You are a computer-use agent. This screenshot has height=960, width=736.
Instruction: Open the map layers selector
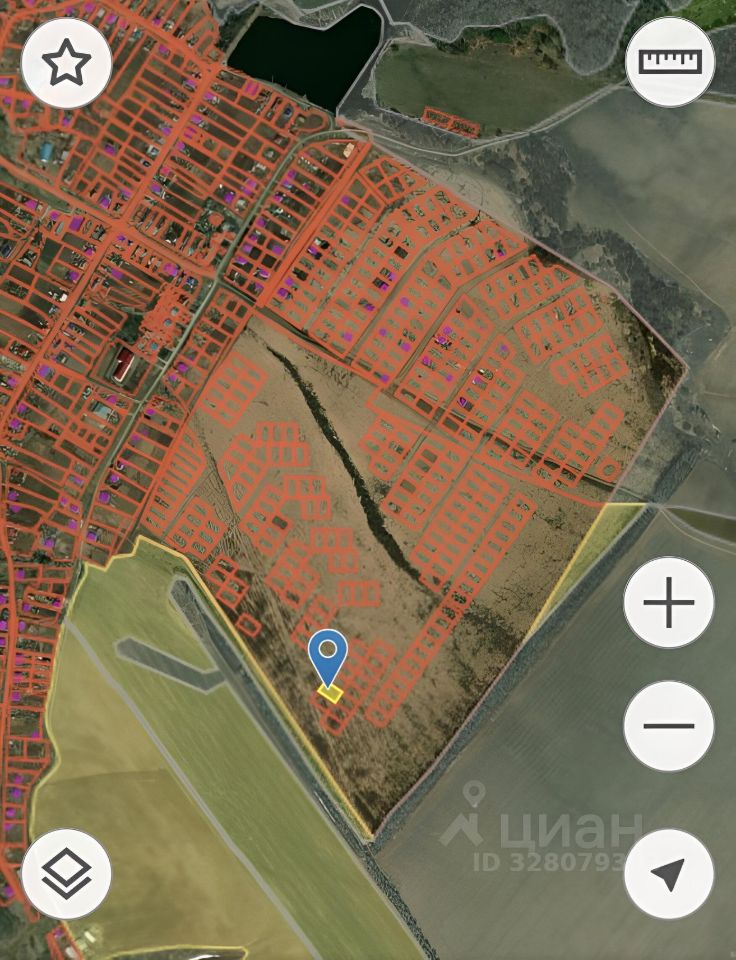tap(66, 873)
